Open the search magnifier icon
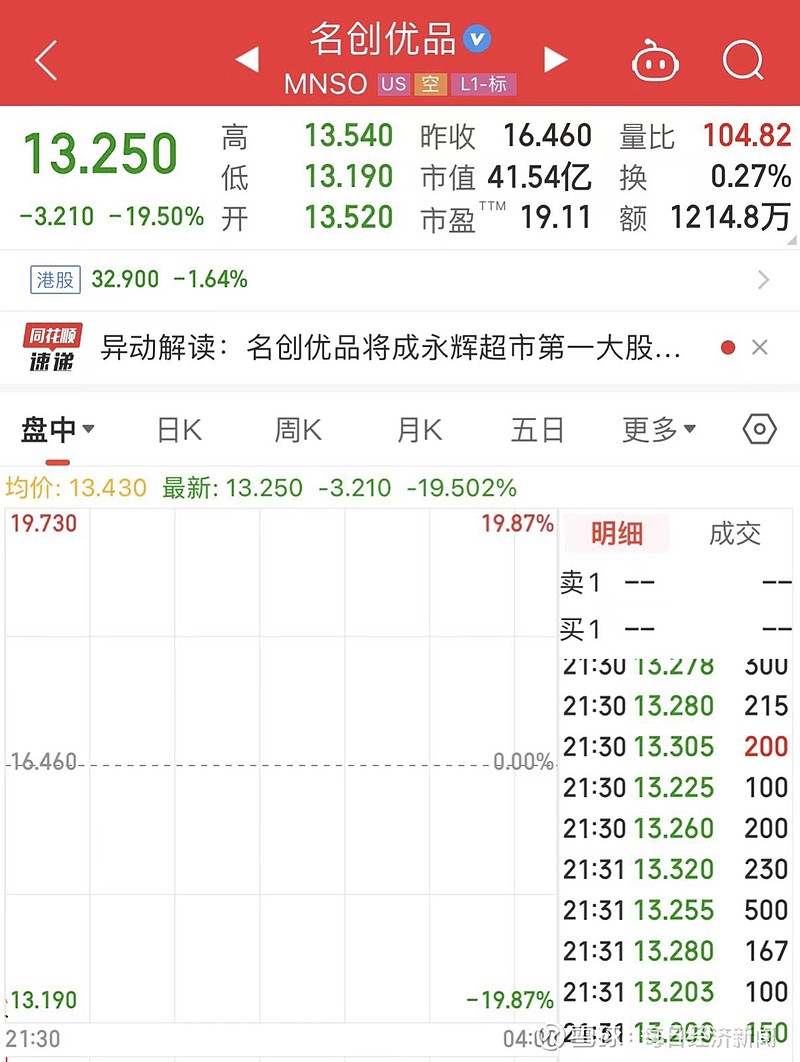The width and height of the screenshot is (800, 1062). (743, 61)
